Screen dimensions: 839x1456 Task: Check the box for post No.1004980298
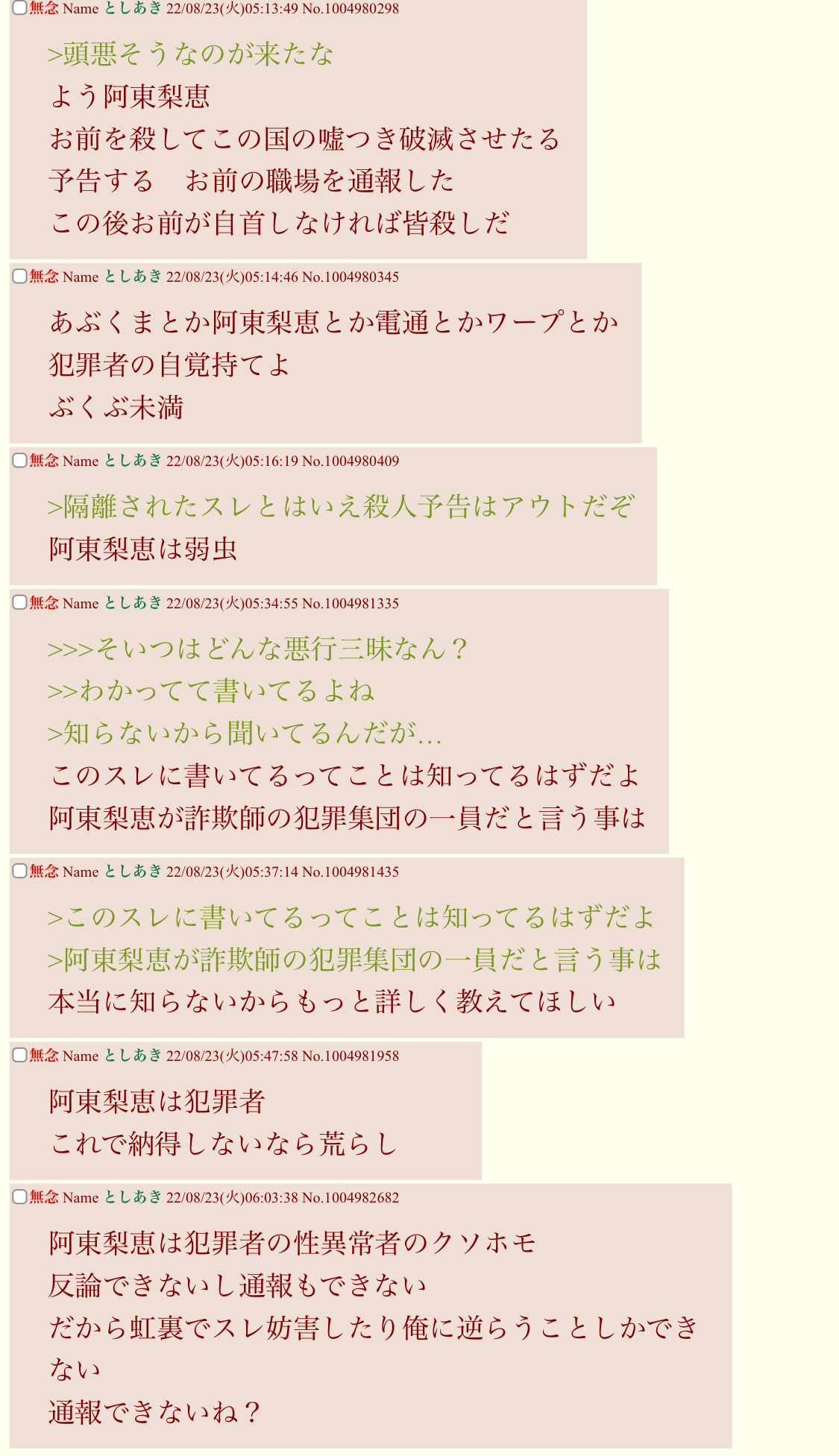click(20, 8)
